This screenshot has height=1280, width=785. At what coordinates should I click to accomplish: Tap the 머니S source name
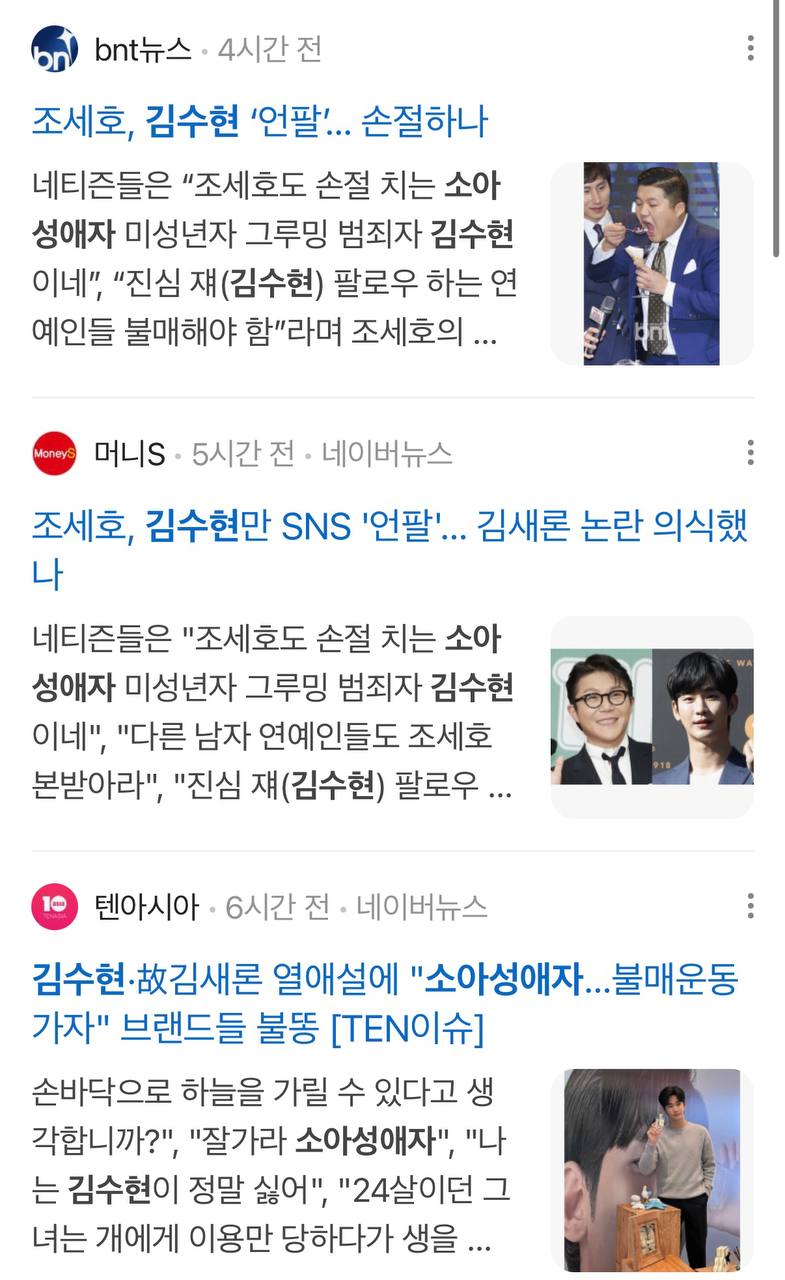coord(129,454)
